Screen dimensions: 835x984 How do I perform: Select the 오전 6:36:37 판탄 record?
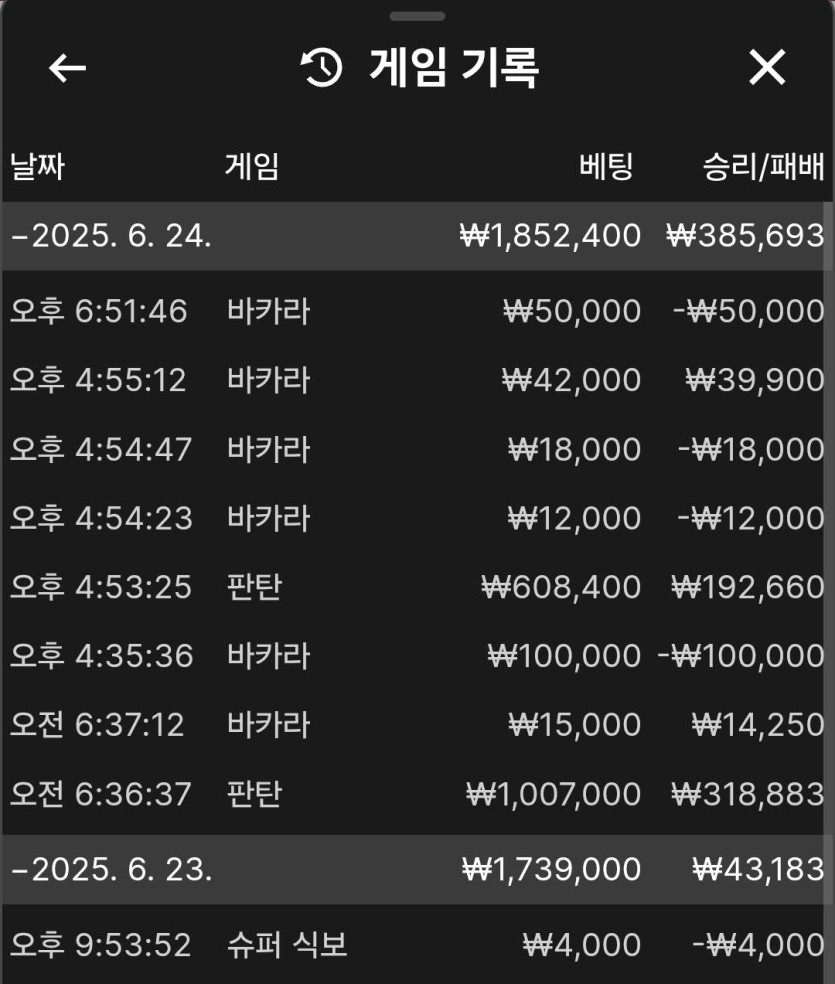tap(417, 794)
